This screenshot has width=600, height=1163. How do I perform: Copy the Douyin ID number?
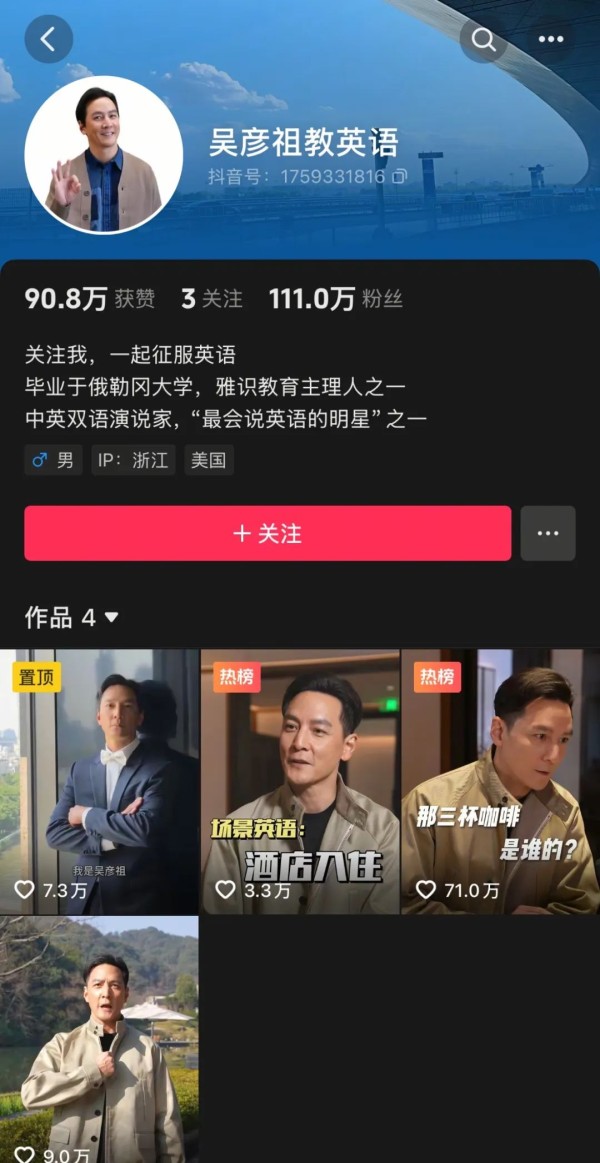click(400, 177)
